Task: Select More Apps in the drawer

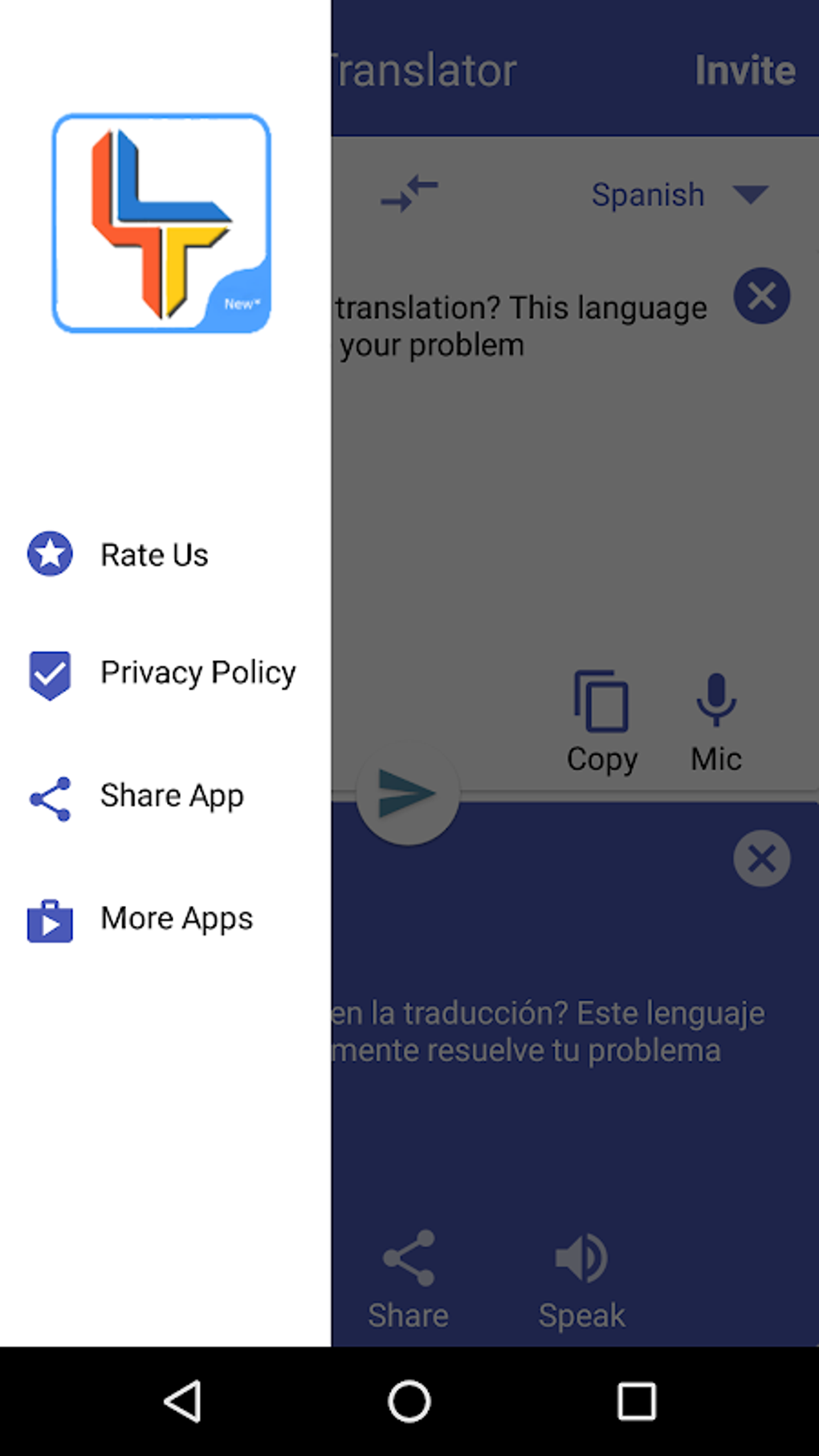Action: (176, 919)
